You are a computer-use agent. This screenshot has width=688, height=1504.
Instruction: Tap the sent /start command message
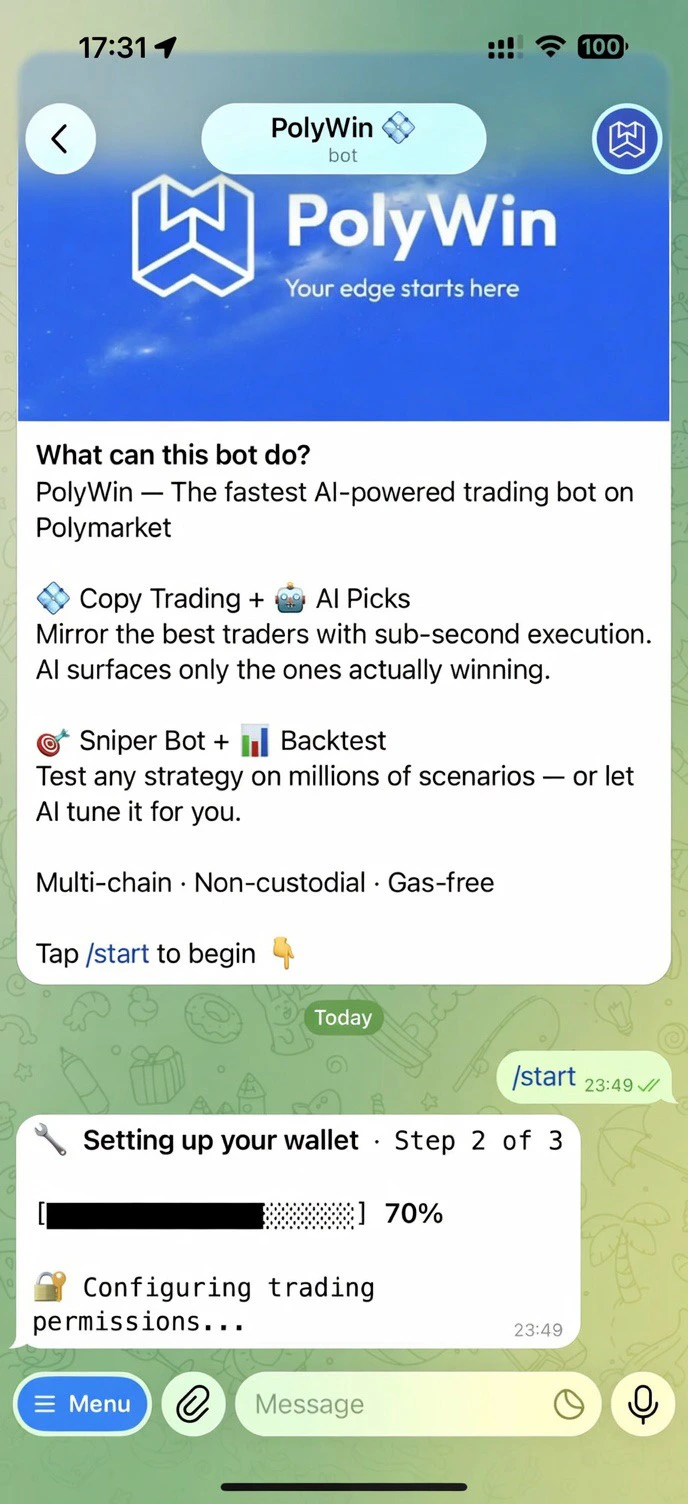545,1077
